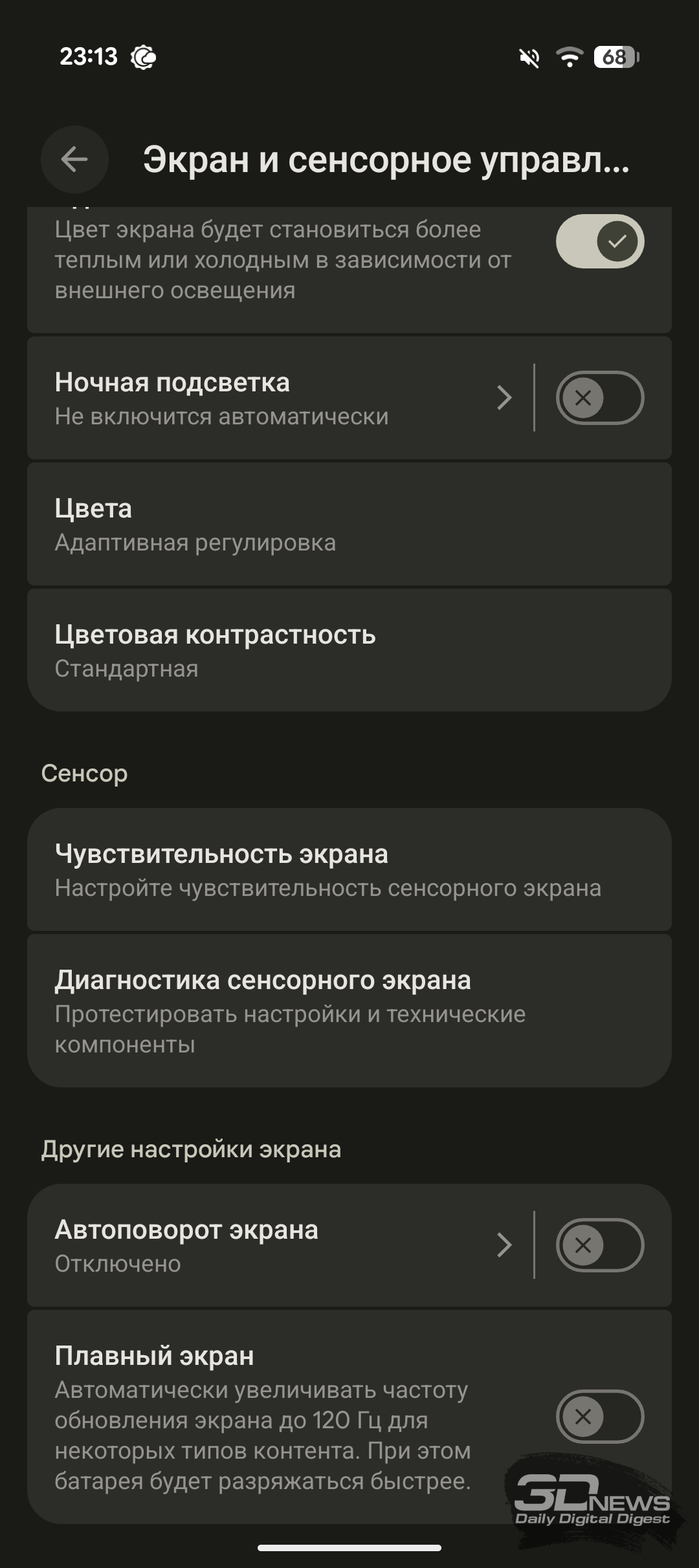Open Диагностика сенсорного экрана
This screenshot has width=699, height=1568.
coord(349,1010)
